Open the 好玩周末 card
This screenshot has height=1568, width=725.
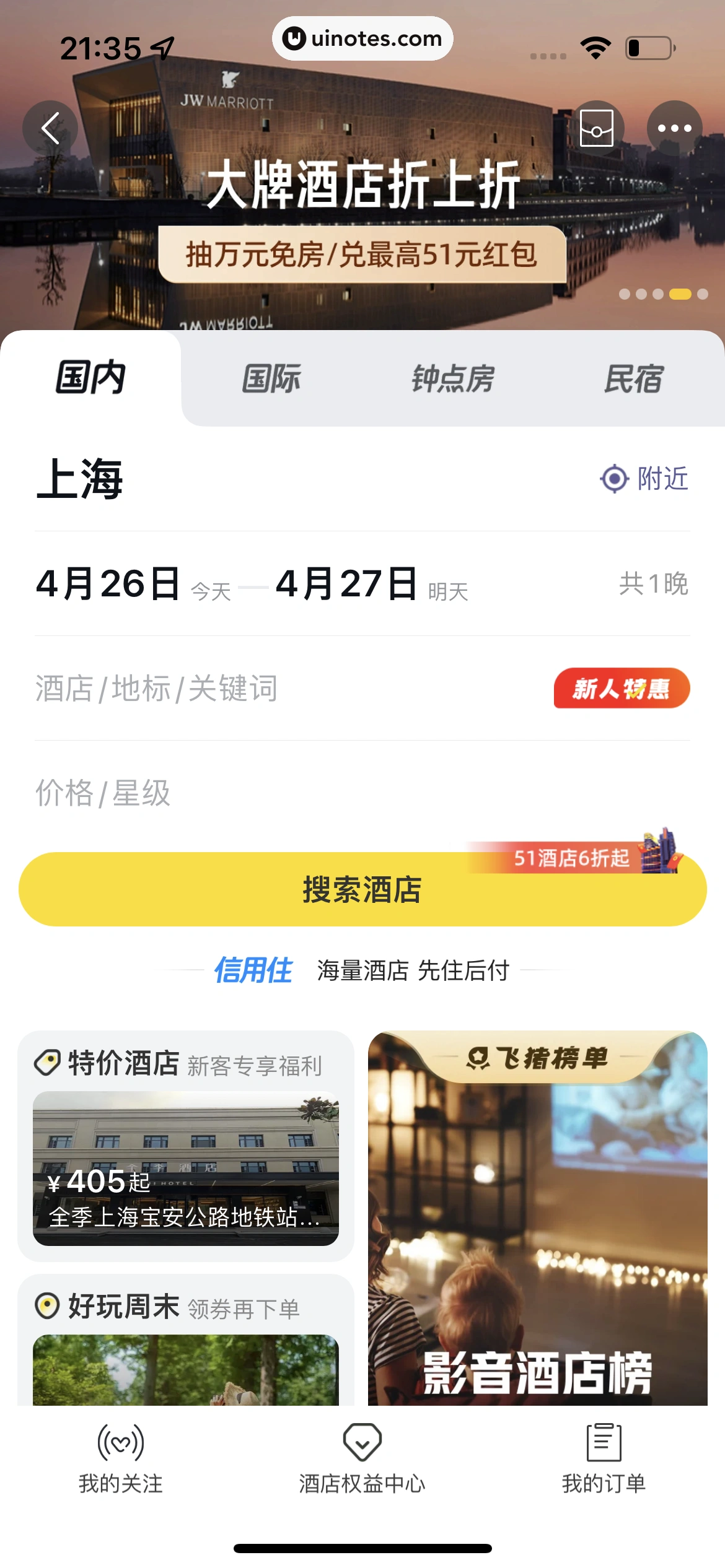click(x=186, y=1338)
